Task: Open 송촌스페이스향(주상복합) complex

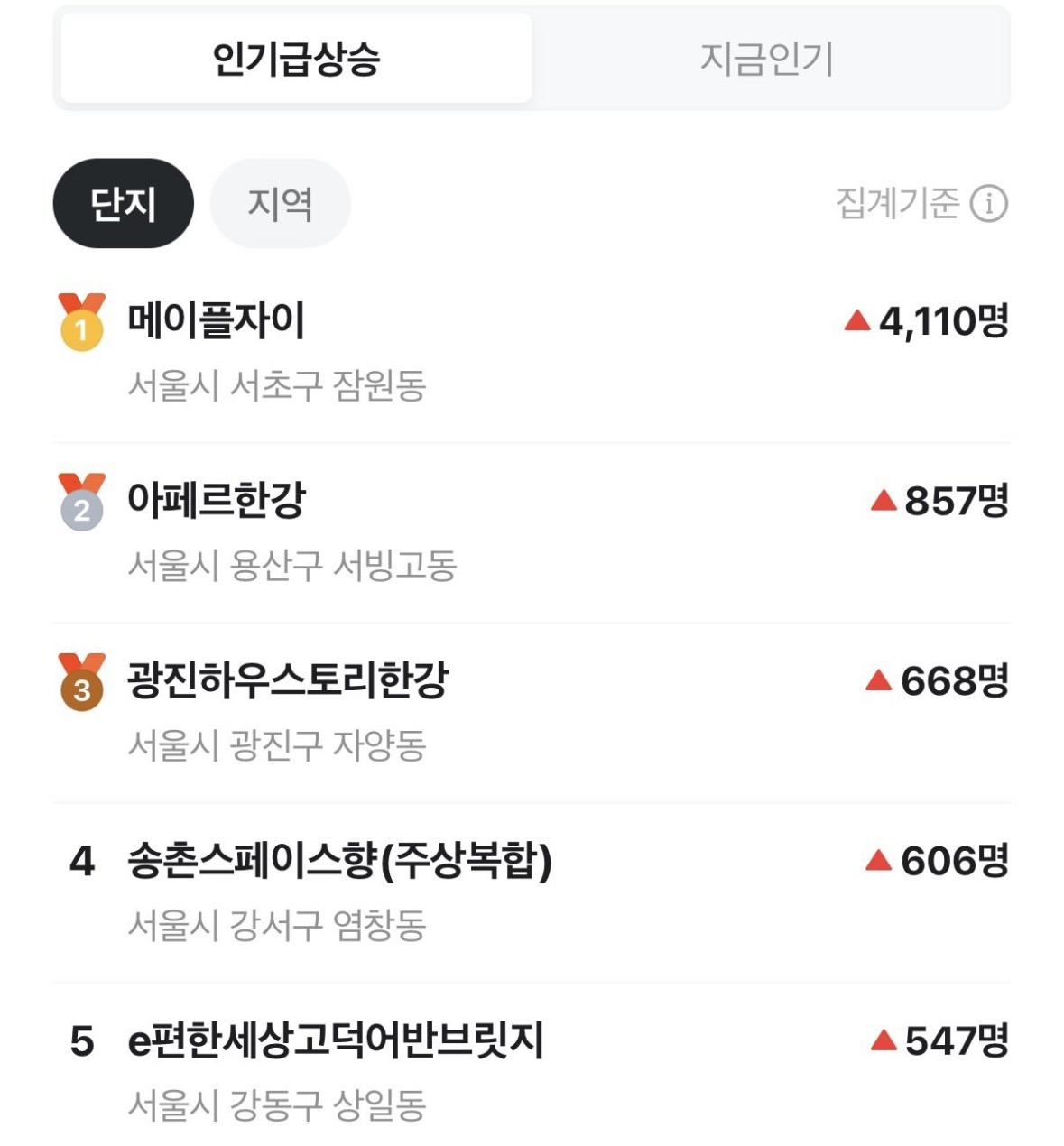Action: click(339, 861)
